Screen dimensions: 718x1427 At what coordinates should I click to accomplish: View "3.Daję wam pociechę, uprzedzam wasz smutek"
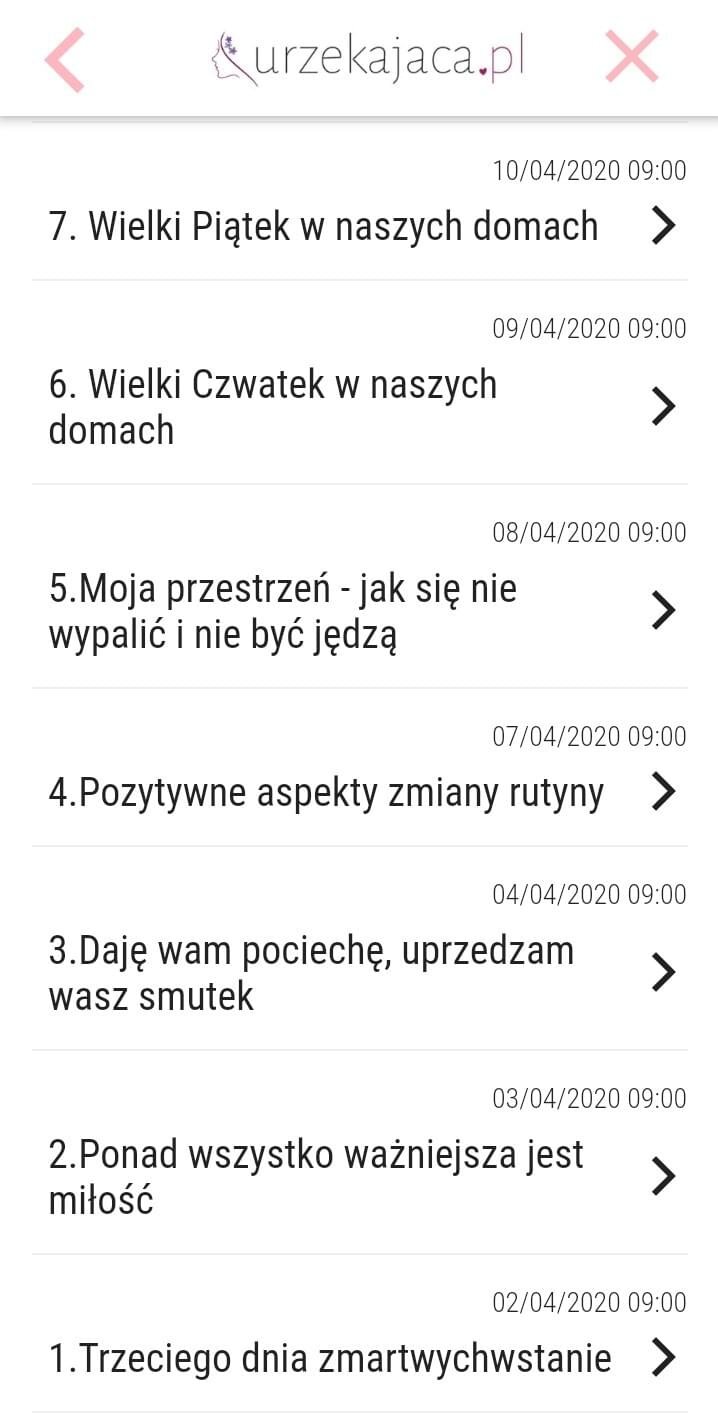click(311, 972)
